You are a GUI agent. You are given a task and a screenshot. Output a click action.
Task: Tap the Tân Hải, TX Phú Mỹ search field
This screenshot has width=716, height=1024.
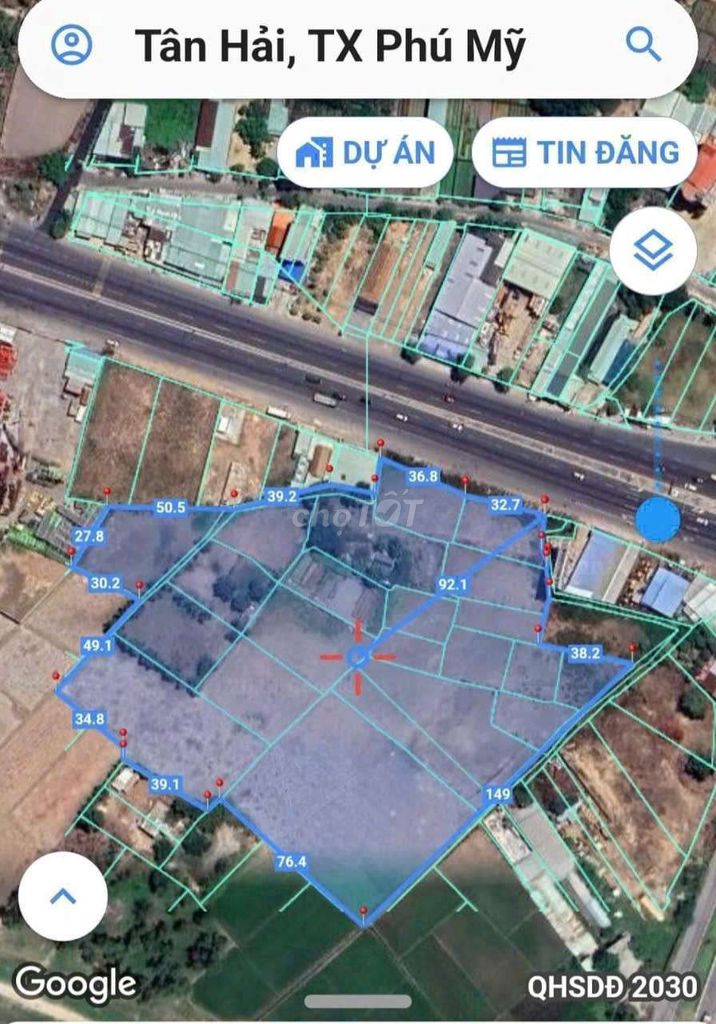[x=330, y=46]
